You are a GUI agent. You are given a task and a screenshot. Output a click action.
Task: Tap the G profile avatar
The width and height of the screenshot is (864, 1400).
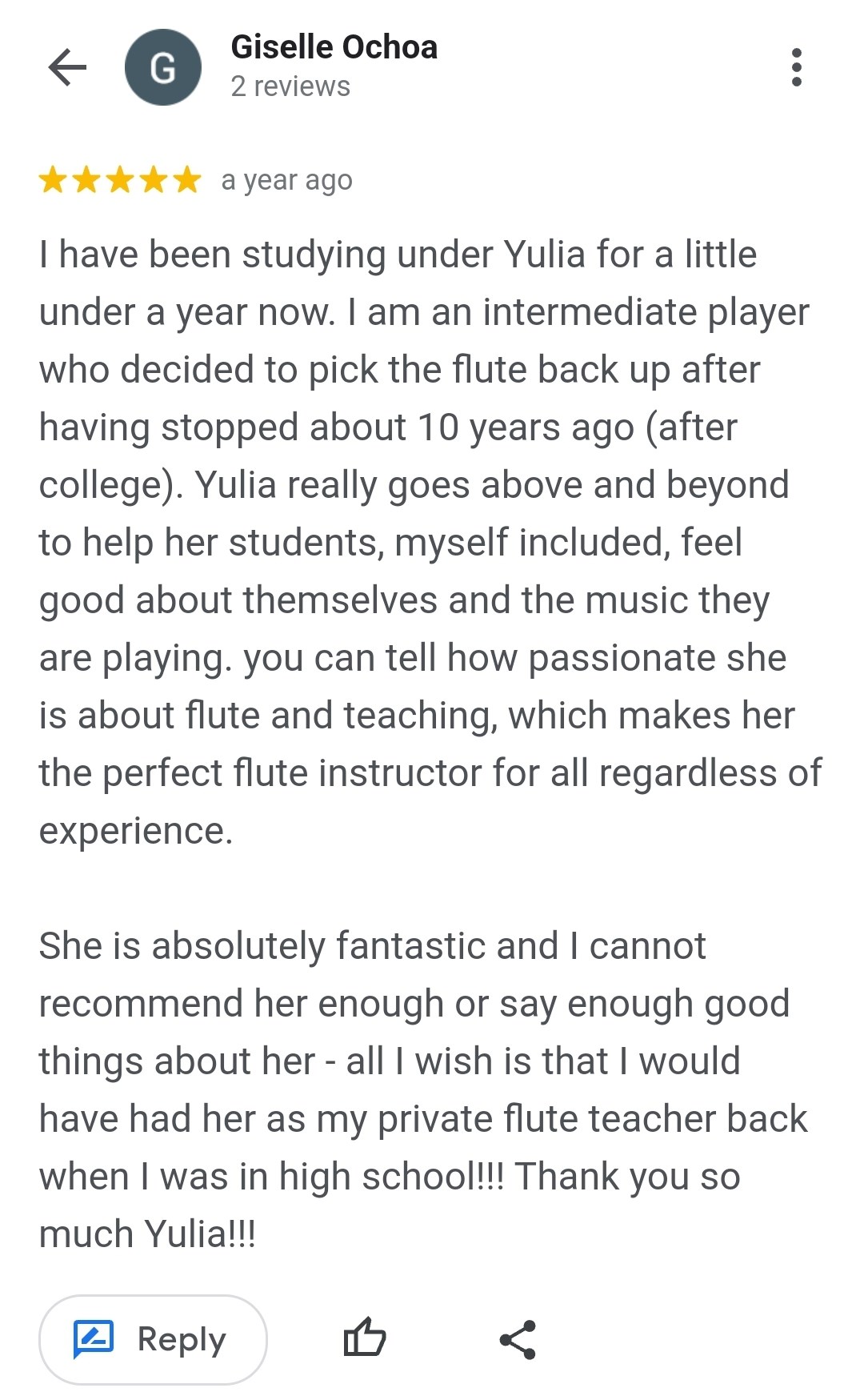tap(163, 67)
